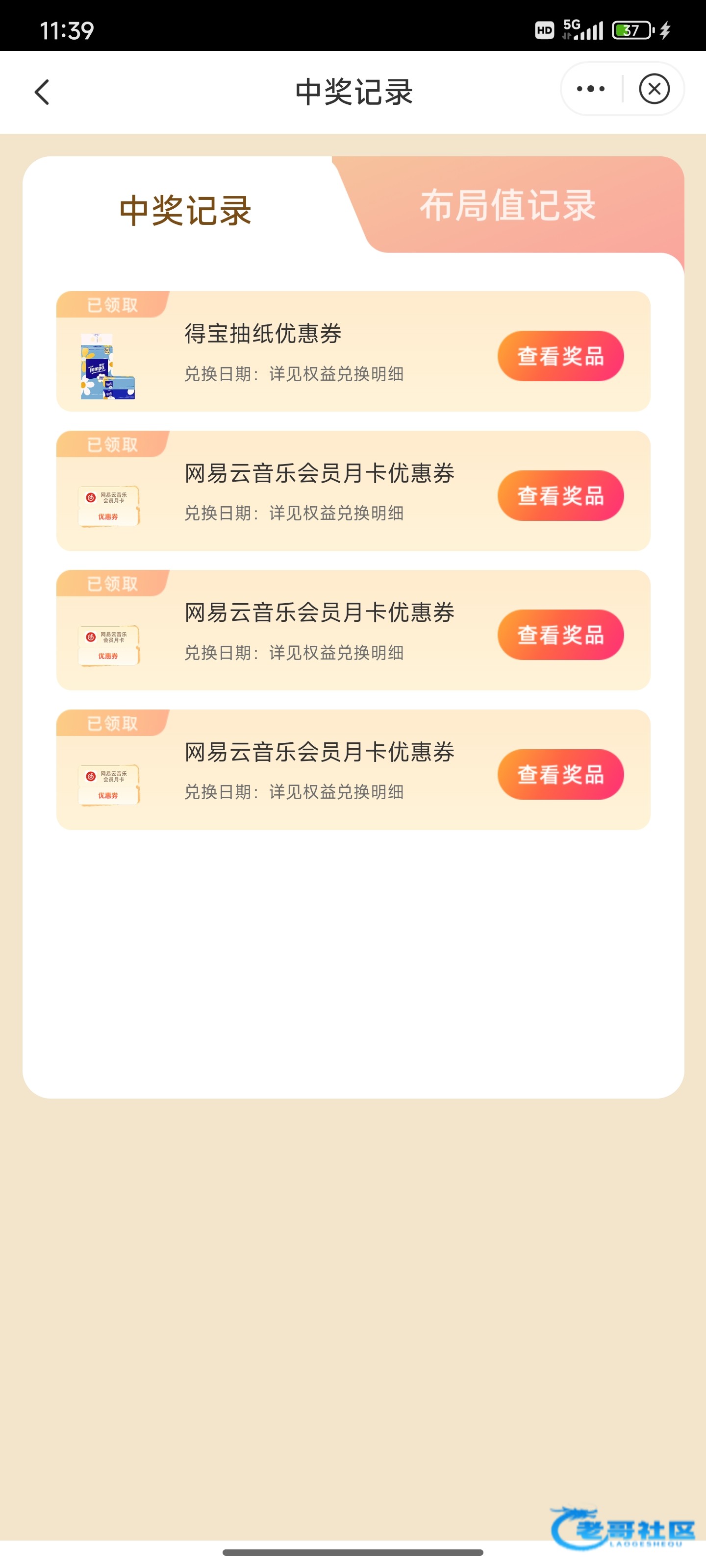This screenshot has width=706, height=1568.
Task: Go back from the 中奖记录 page
Action: pos(42,93)
